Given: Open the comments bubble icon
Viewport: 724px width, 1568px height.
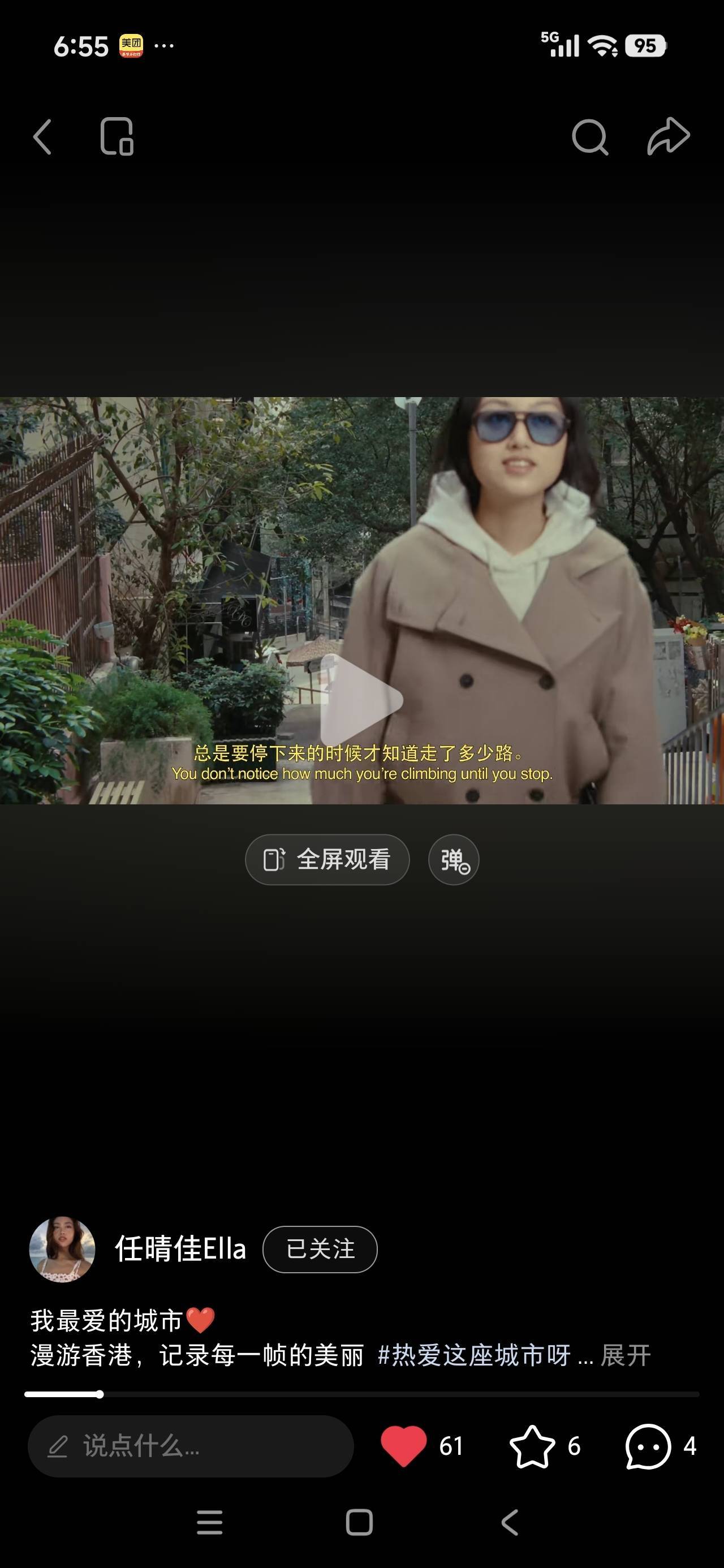Looking at the screenshot, I should pos(648,1446).
